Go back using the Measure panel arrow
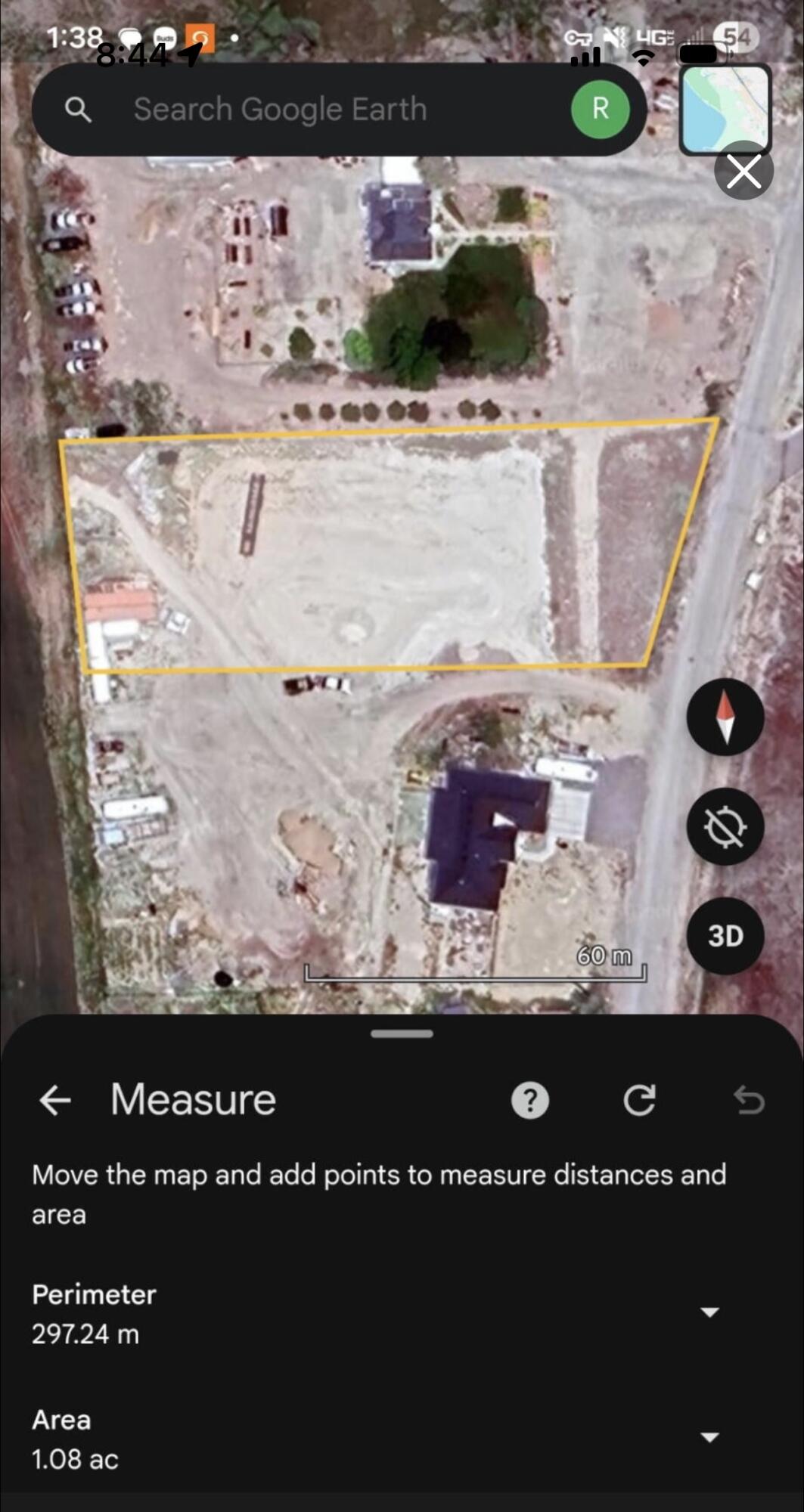 [55, 1100]
